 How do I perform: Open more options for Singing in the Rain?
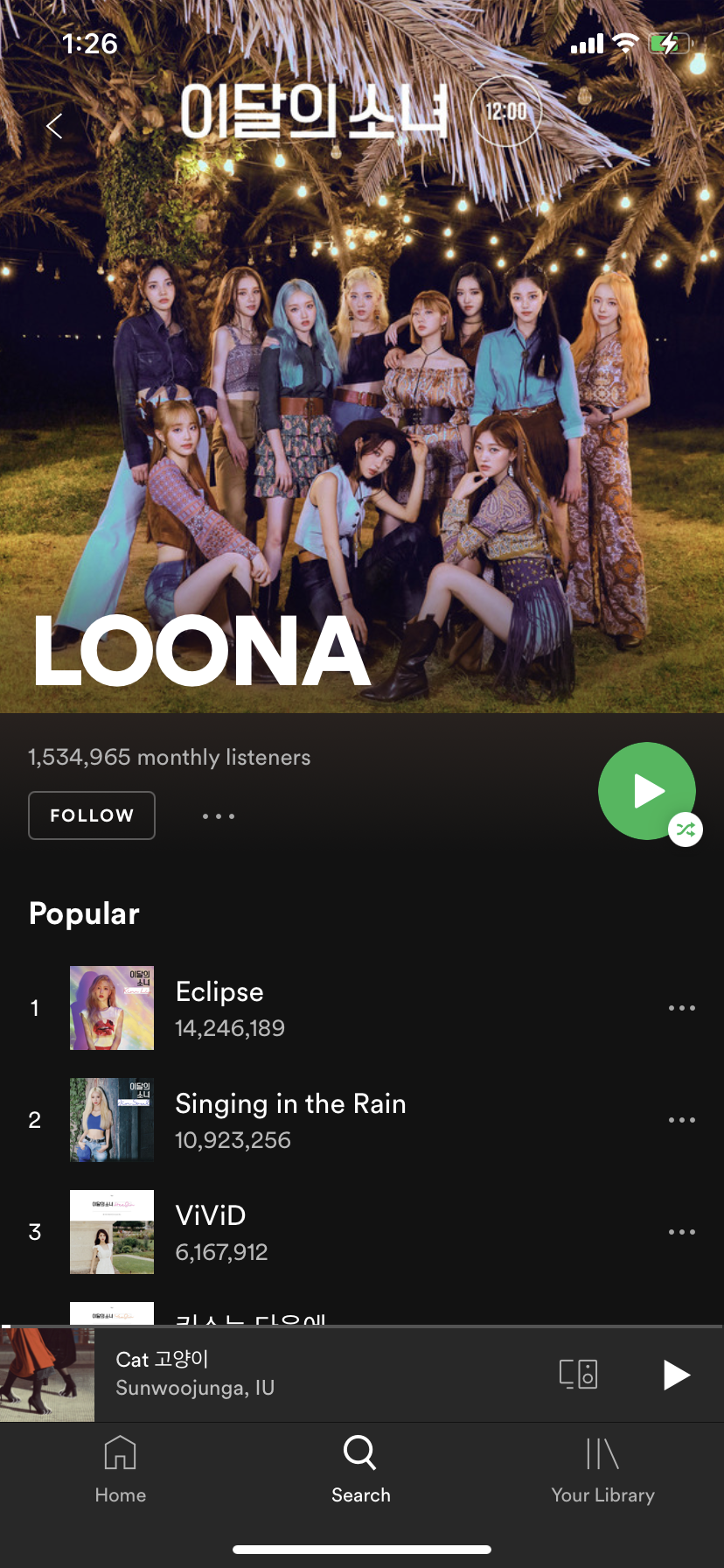[x=681, y=1120]
